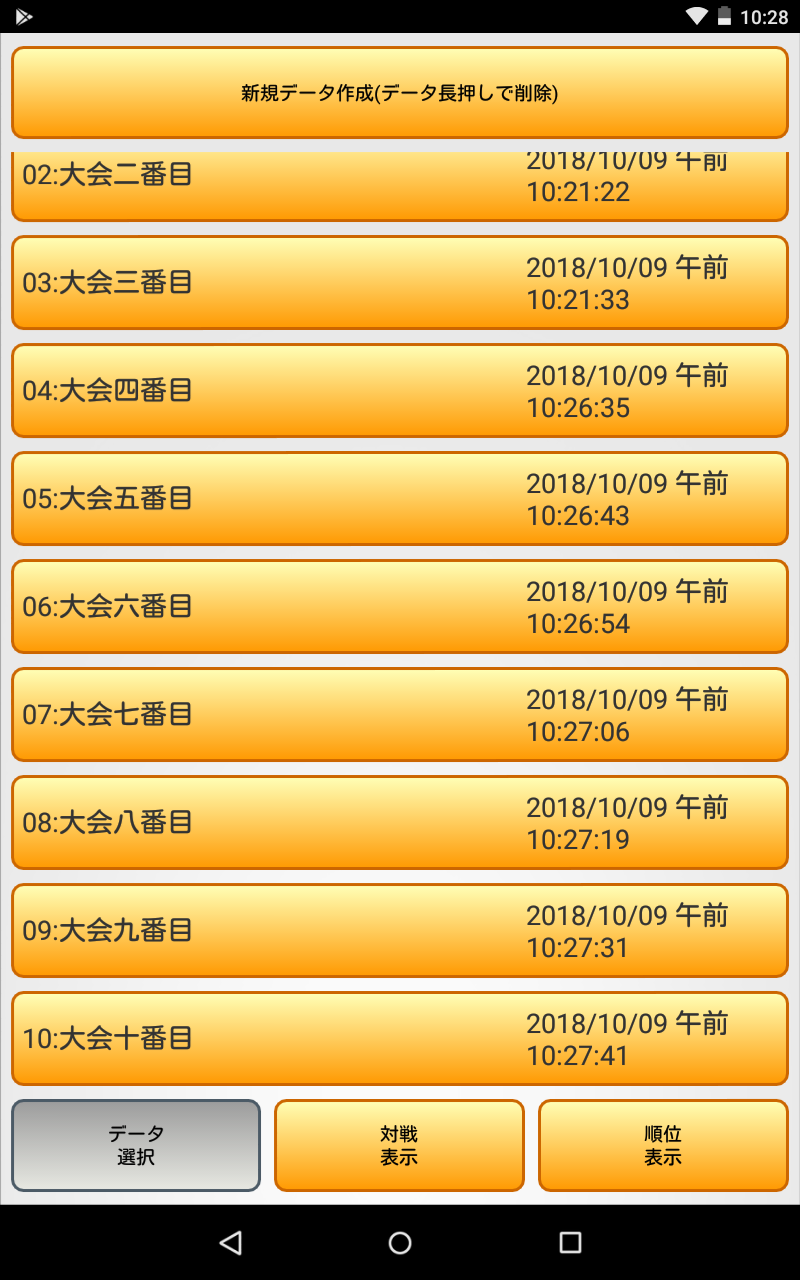Select 07:大会七番目 from the list

click(399, 714)
